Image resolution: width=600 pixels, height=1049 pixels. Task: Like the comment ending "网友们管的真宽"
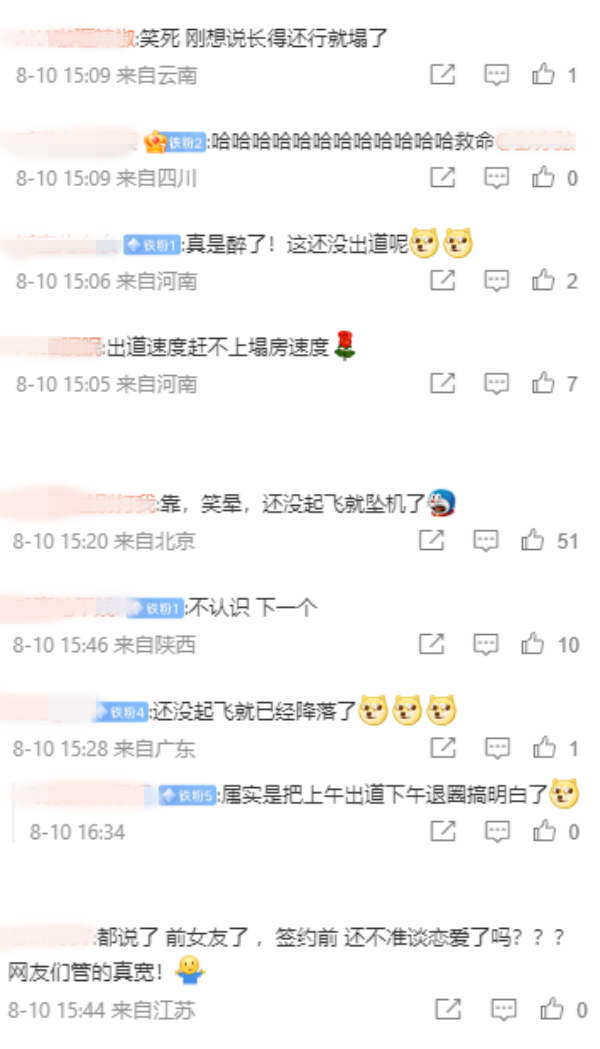pos(552,1009)
